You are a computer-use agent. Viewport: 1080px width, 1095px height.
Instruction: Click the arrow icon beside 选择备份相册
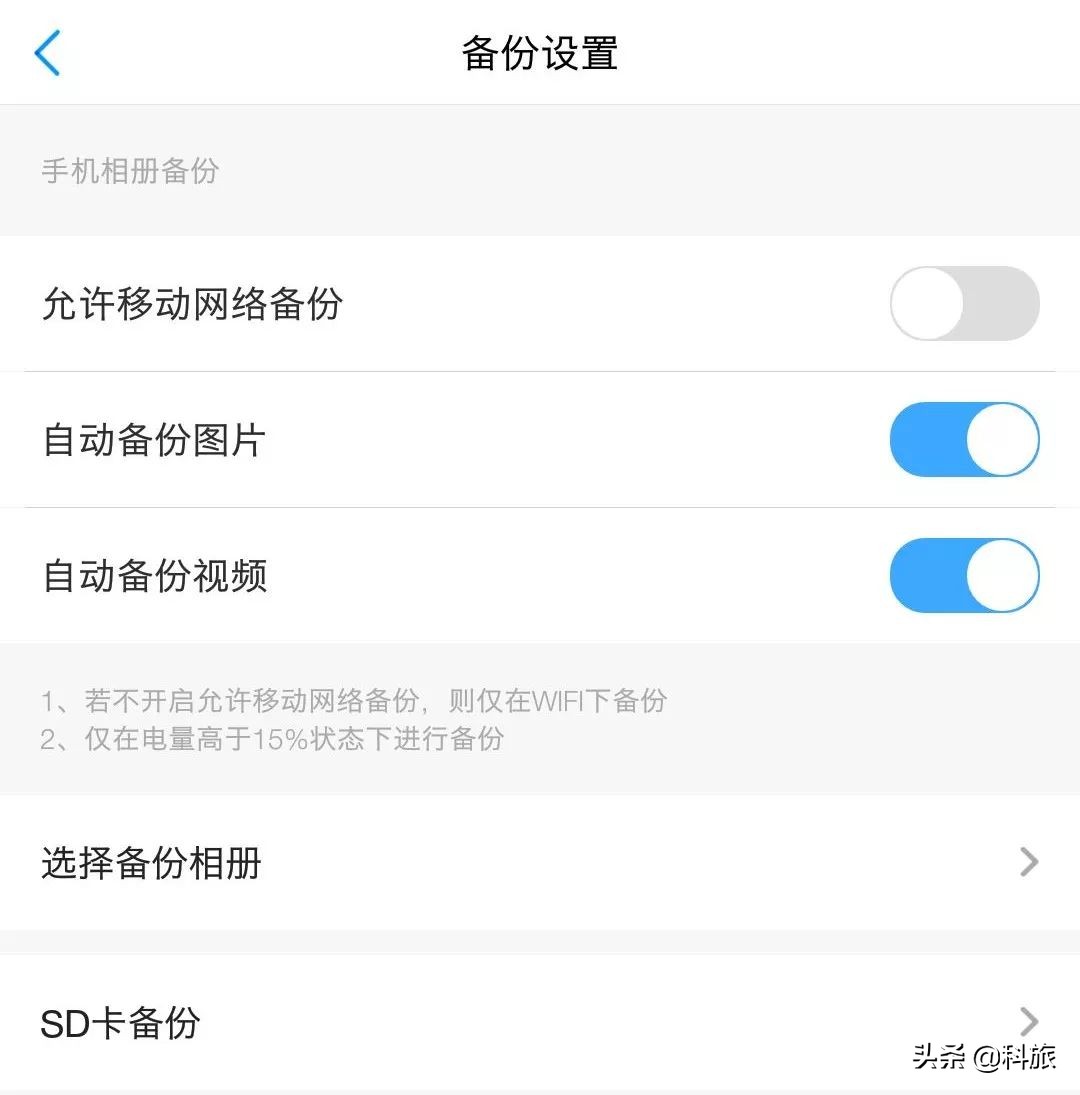[x=1028, y=862]
